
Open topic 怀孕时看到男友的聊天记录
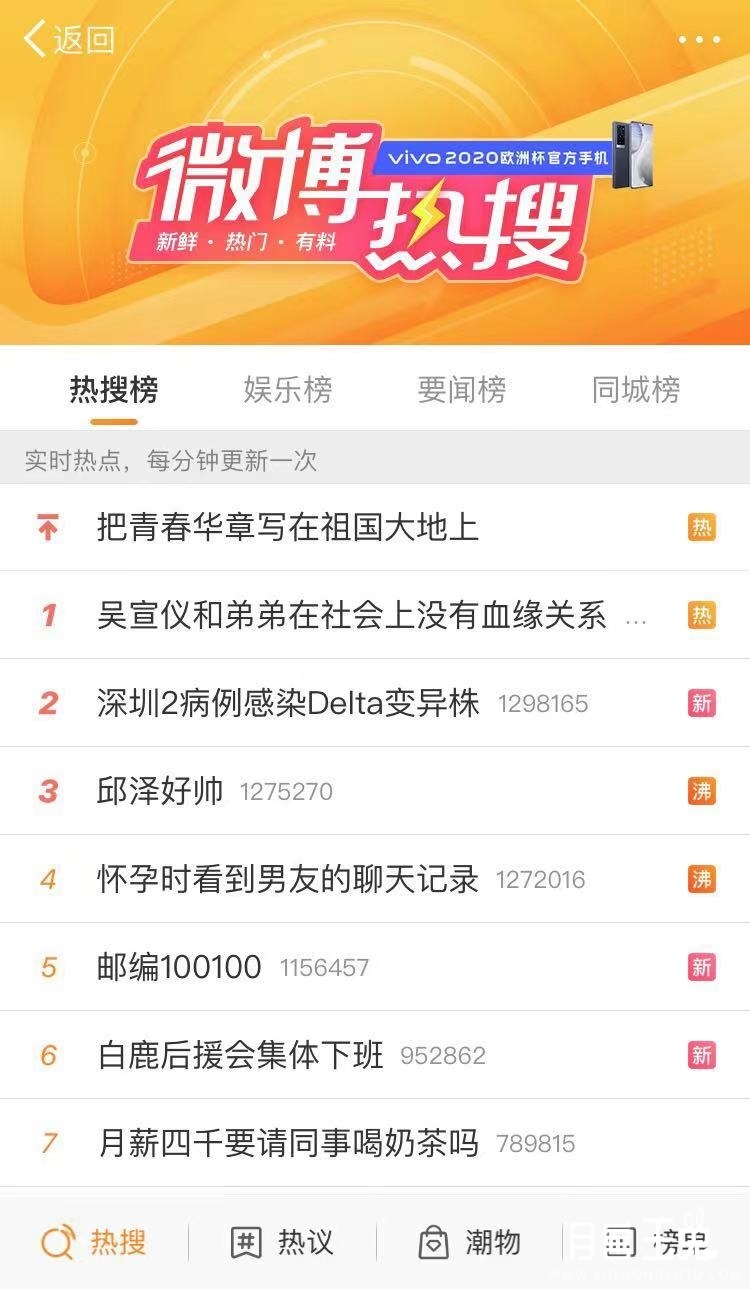pos(375,879)
